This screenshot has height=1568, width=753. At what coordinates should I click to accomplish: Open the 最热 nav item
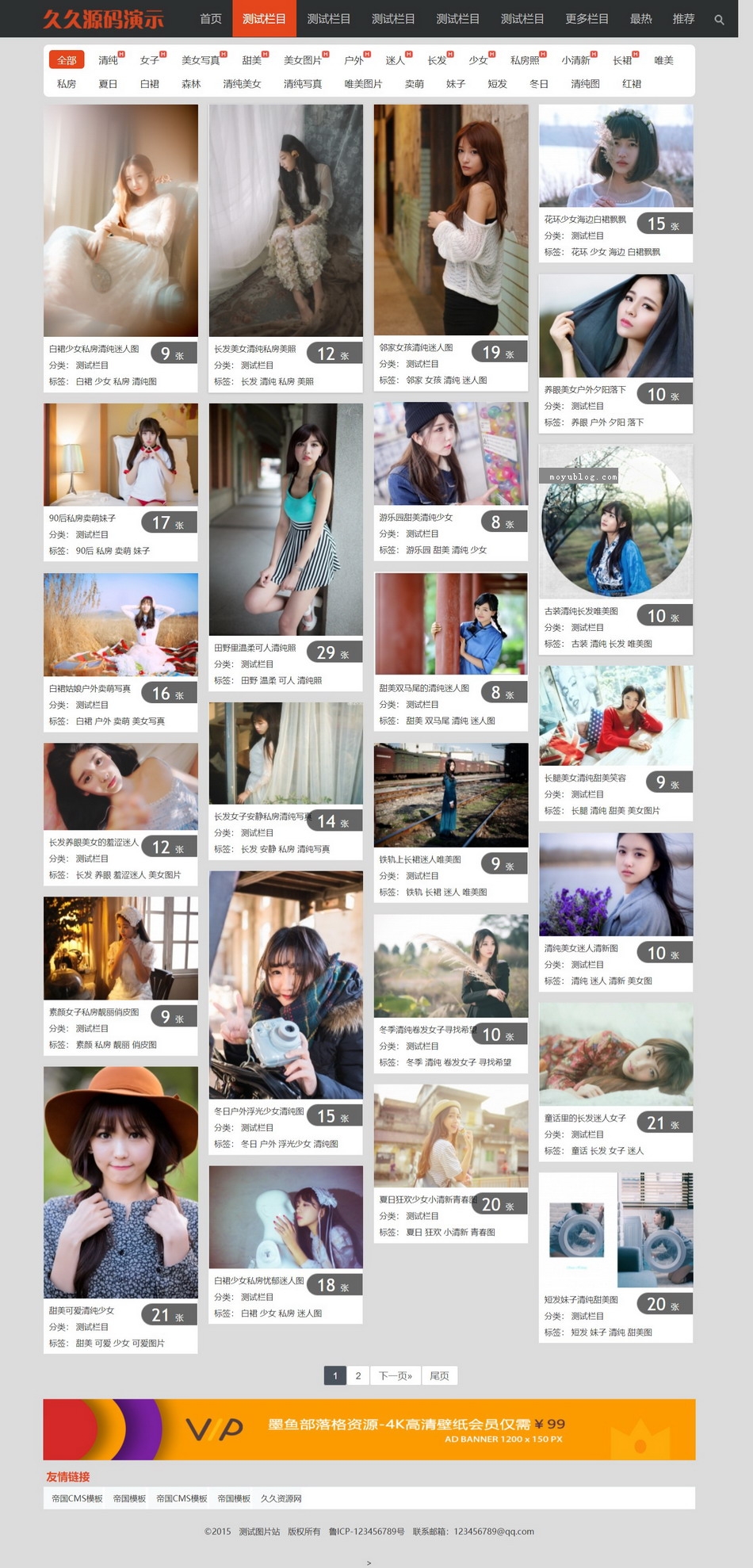click(640, 18)
